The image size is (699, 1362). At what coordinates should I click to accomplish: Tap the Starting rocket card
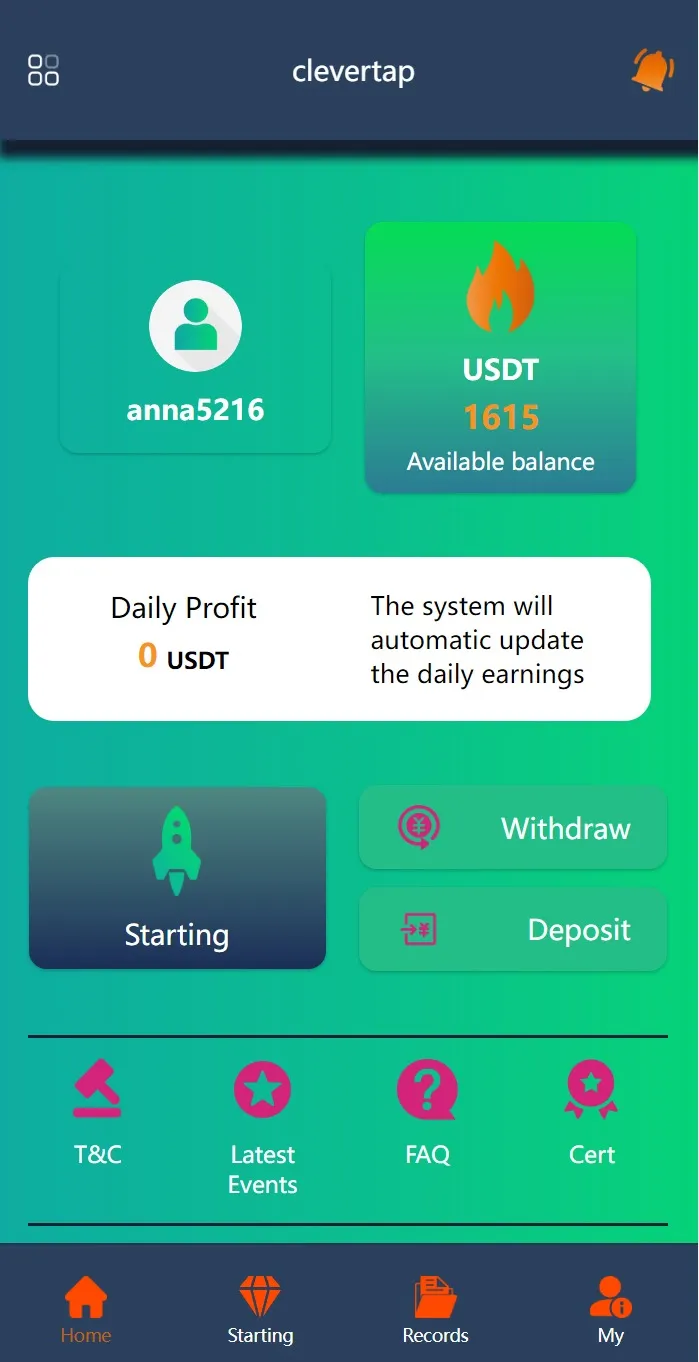pyautogui.click(x=177, y=878)
